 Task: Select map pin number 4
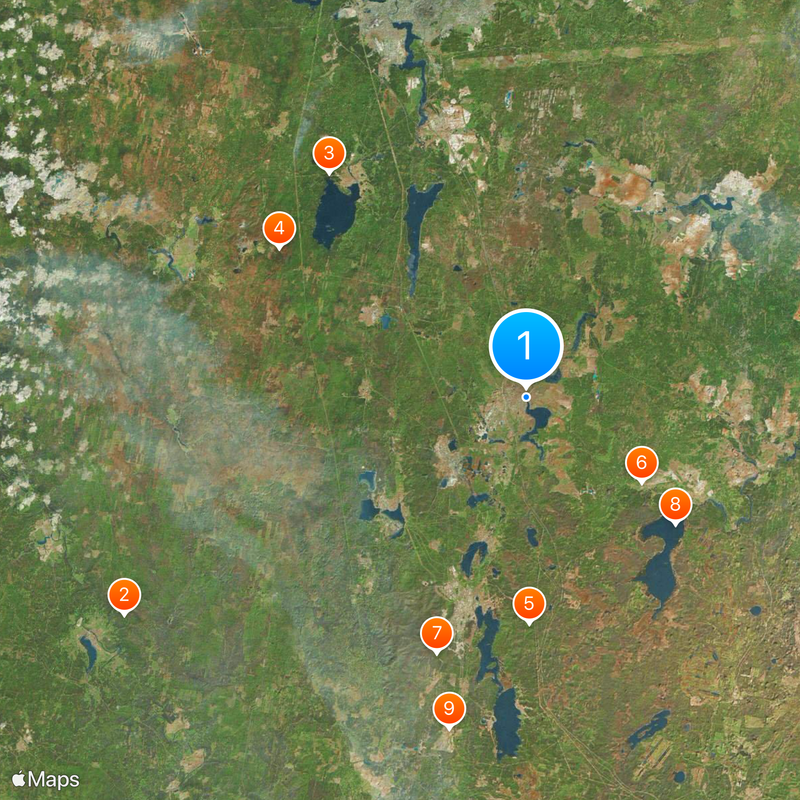[x=279, y=229]
